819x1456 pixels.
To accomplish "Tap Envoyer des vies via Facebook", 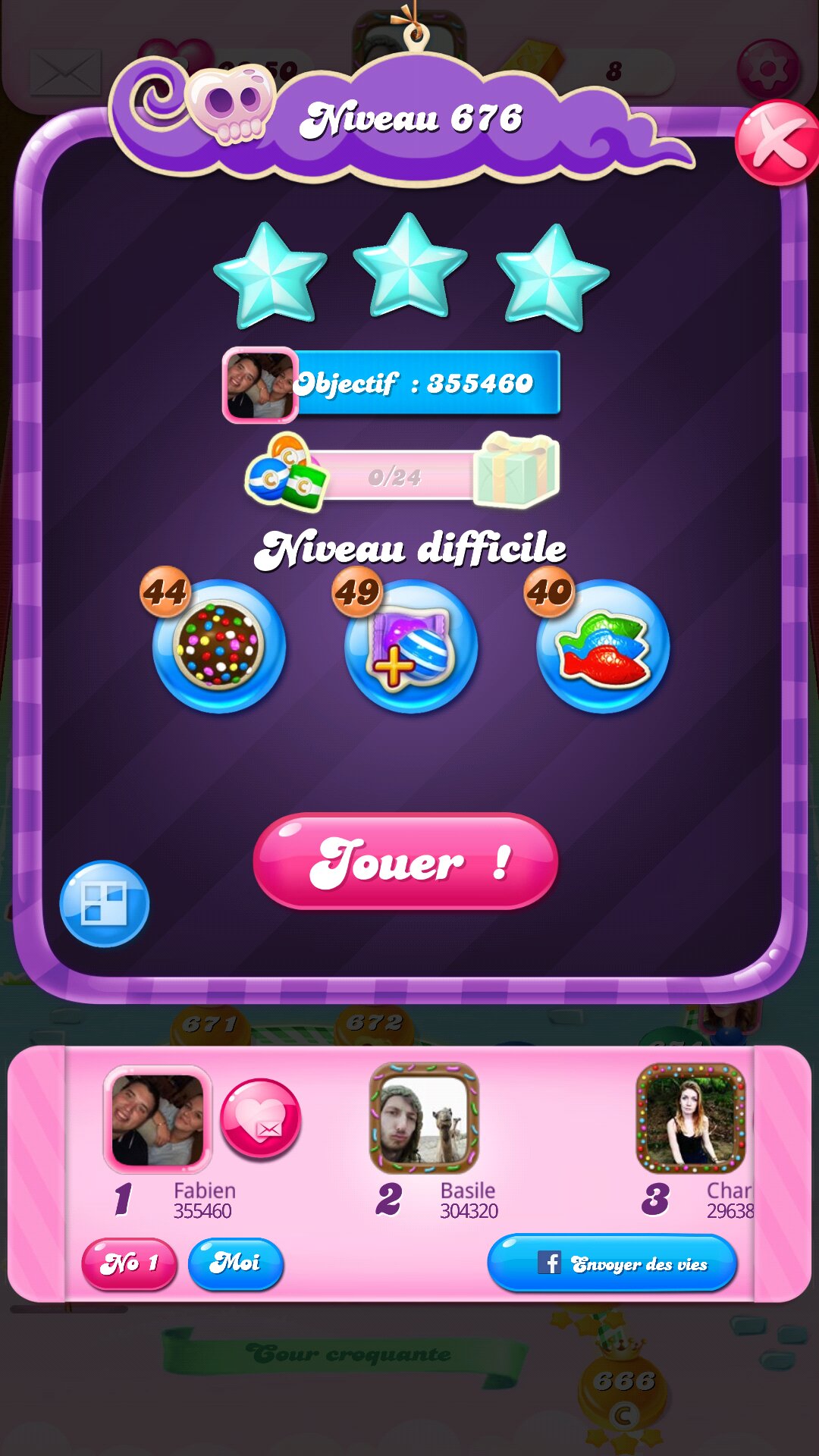I will pos(612,1263).
